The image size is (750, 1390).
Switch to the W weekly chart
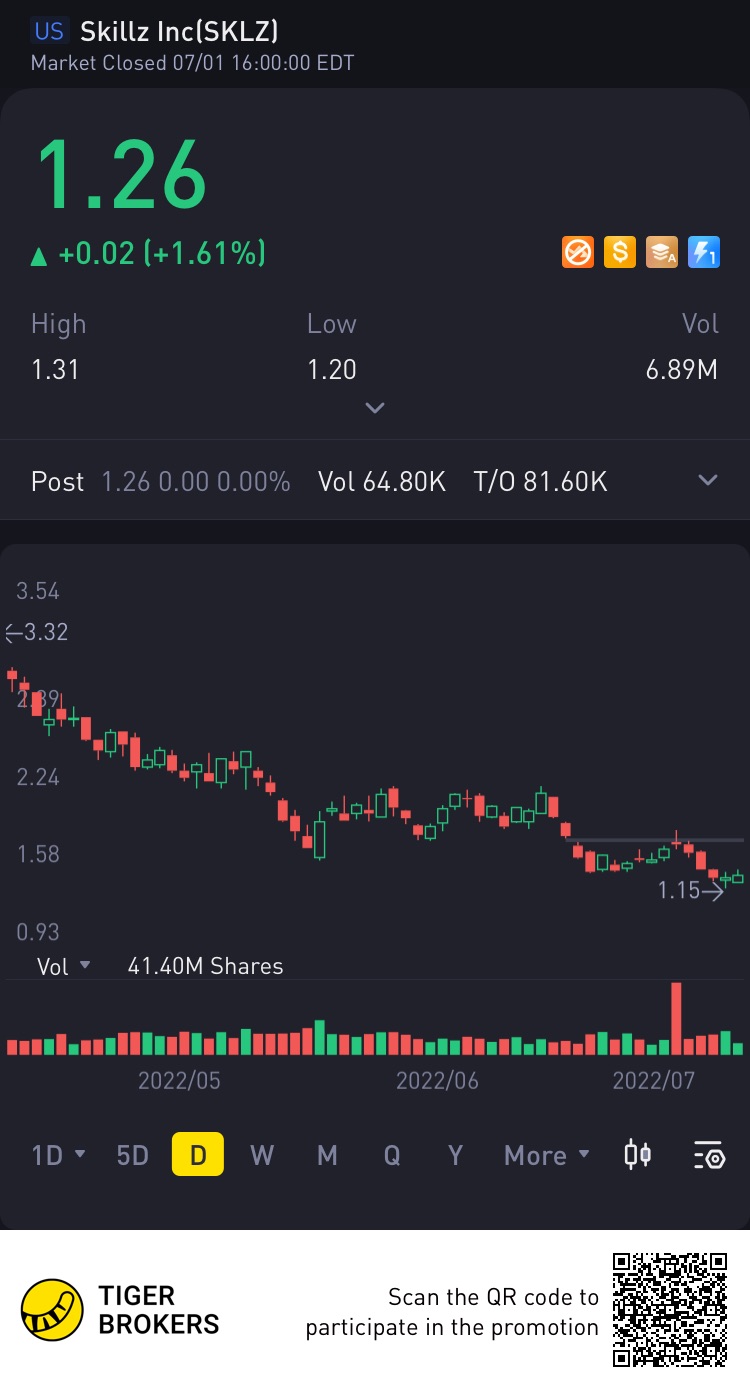[262, 1155]
